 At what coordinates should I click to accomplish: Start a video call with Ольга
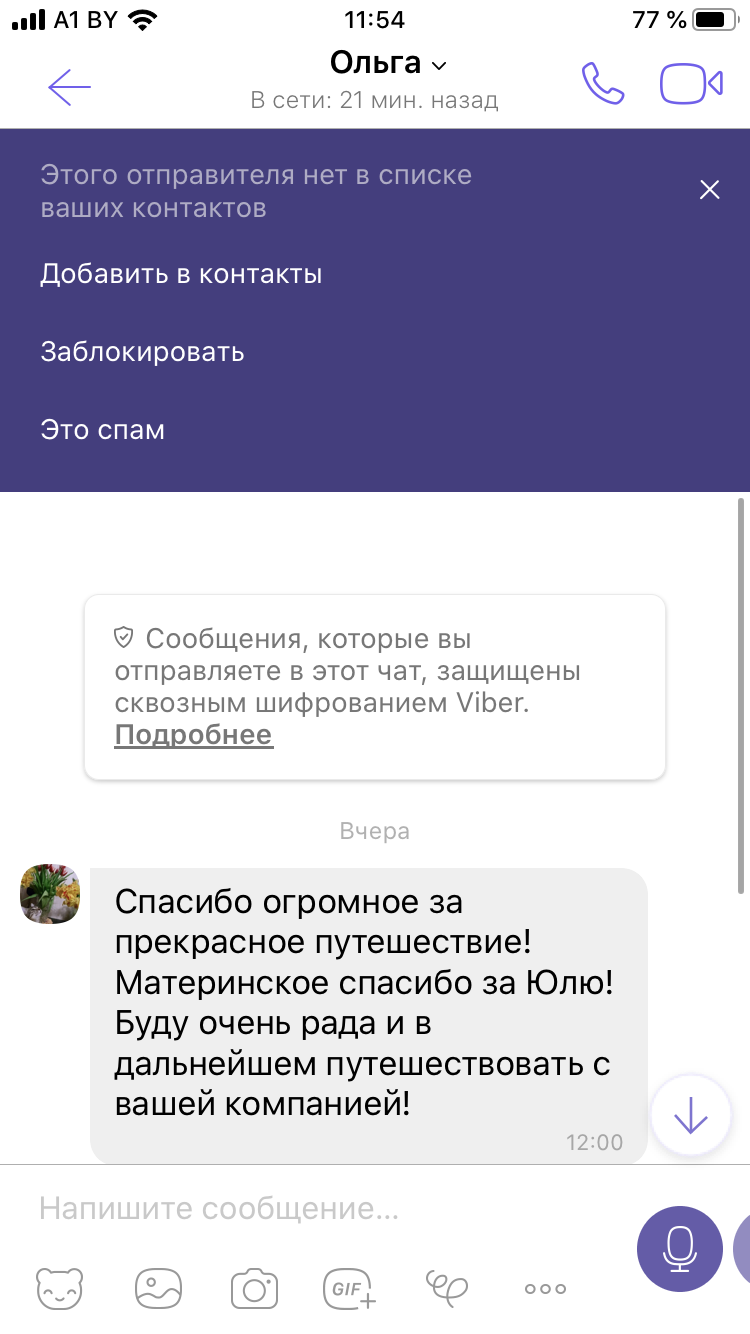click(x=691, y=84)
